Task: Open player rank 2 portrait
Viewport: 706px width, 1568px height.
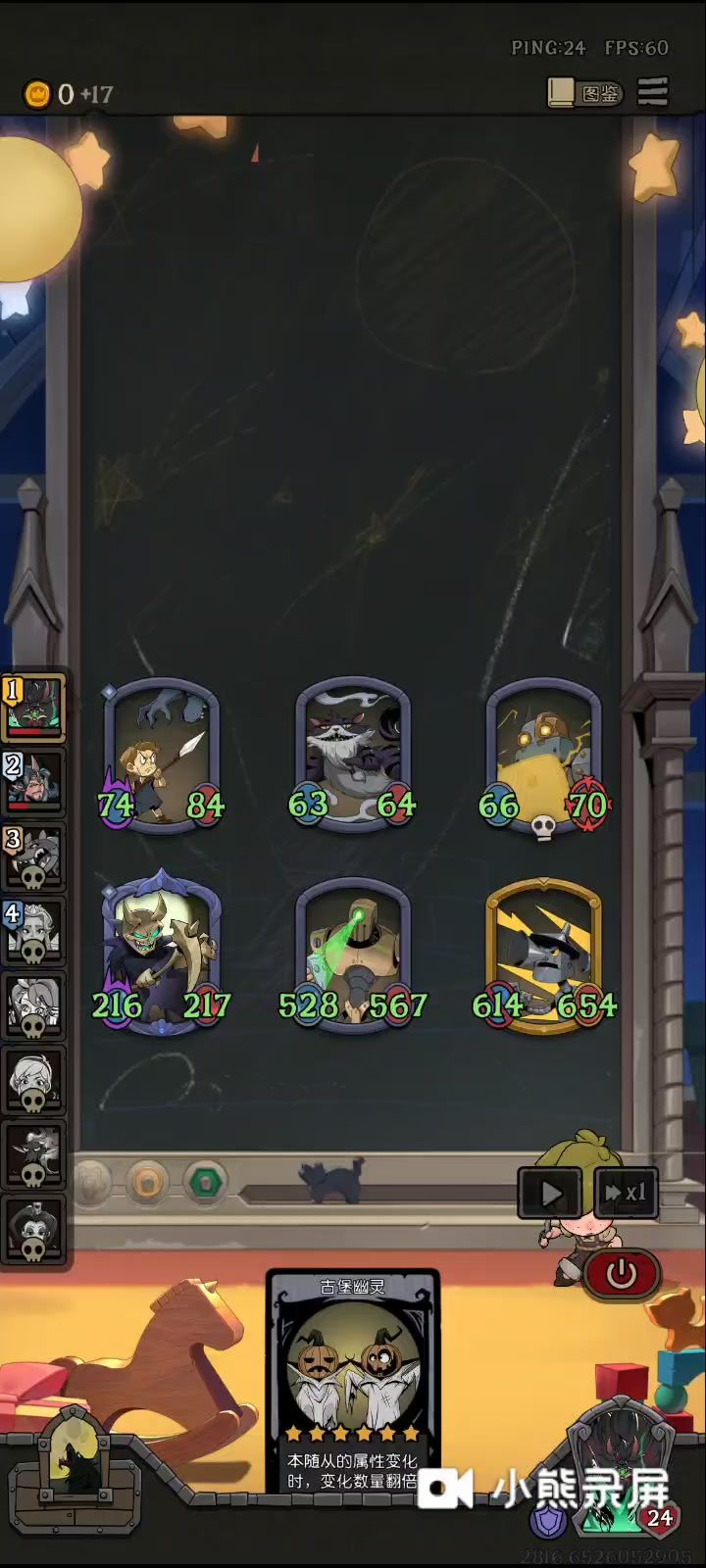Action: point(33,782)
